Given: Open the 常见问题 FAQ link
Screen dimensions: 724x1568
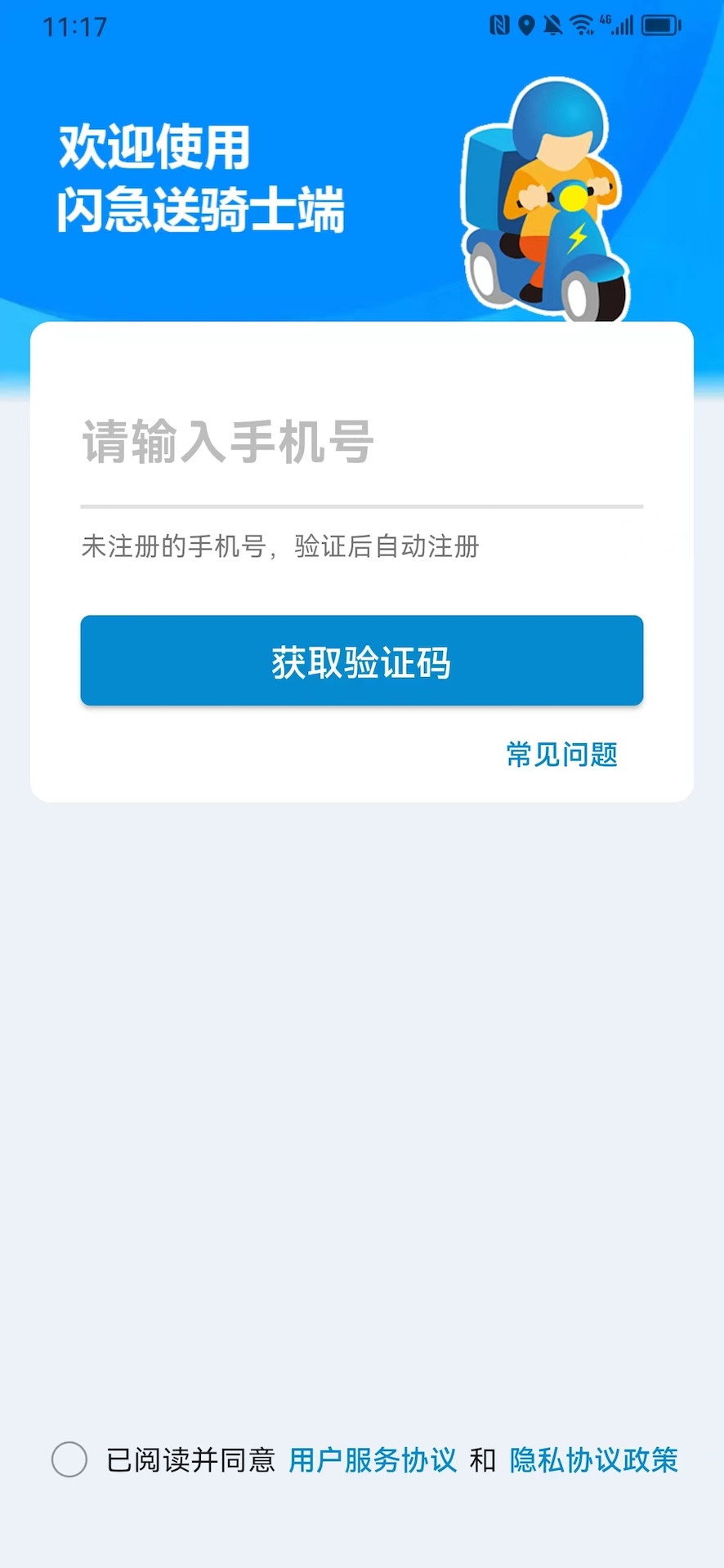Looking at the screenshot, I should tap(561, 754).
